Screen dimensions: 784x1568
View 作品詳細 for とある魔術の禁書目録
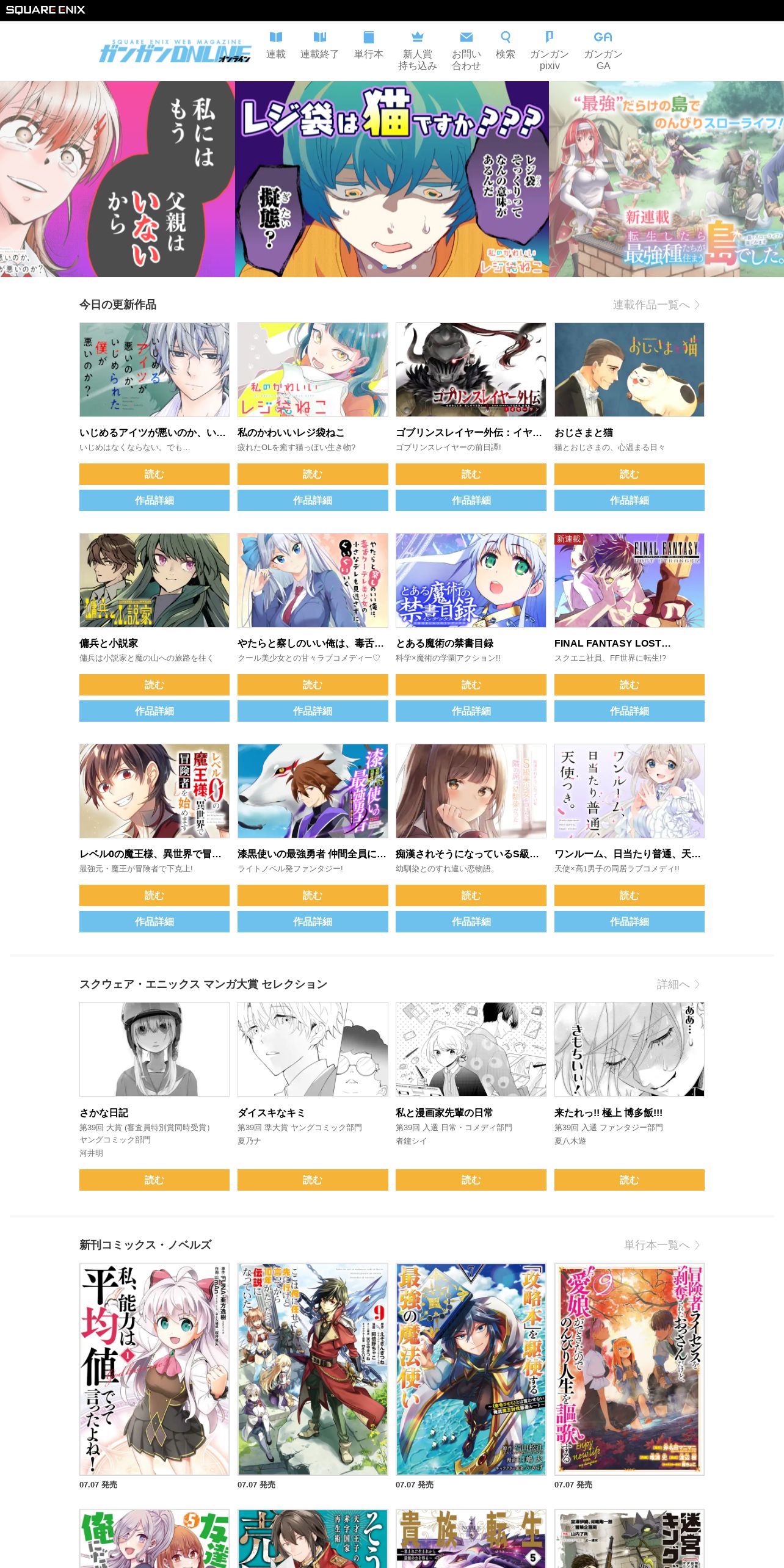470,711
